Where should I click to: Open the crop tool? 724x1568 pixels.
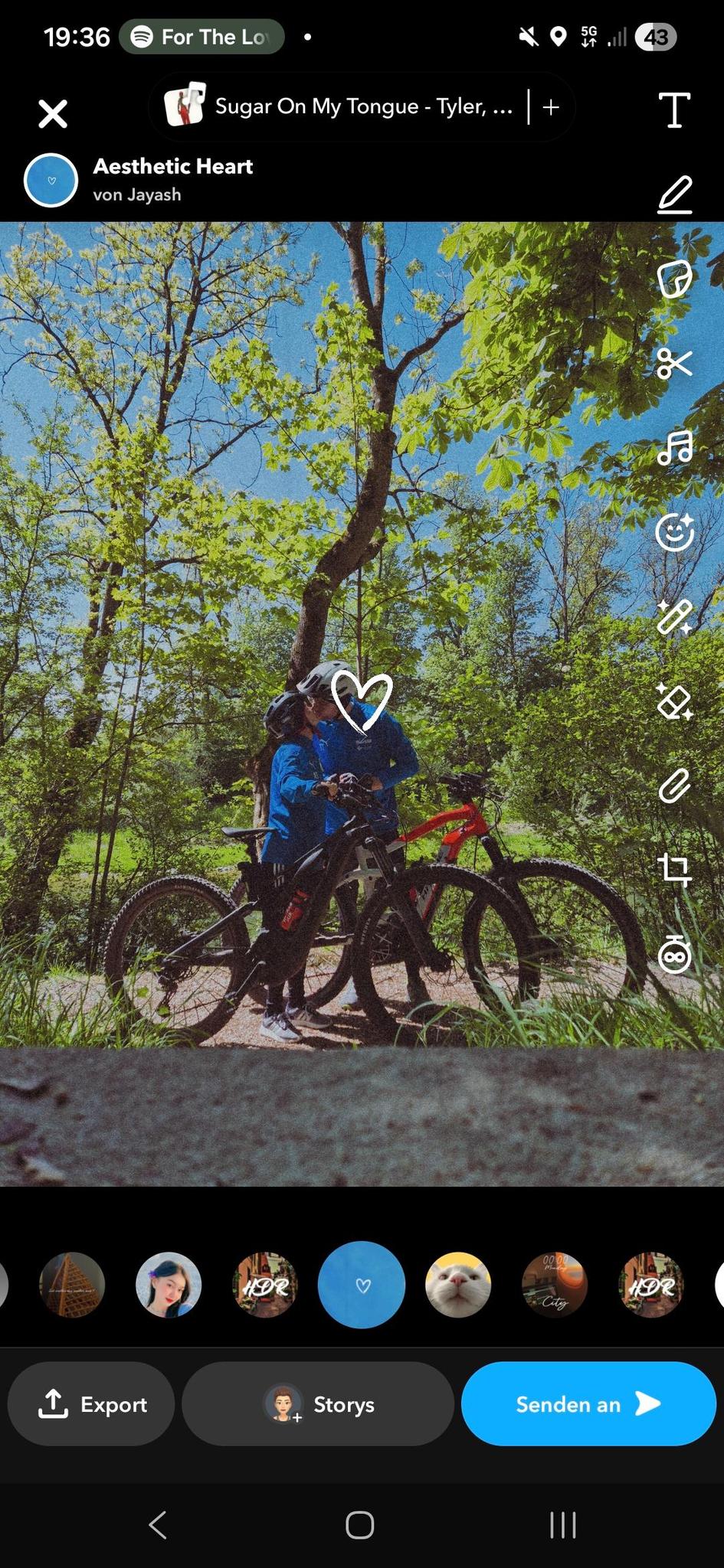[x=674, y=870]
